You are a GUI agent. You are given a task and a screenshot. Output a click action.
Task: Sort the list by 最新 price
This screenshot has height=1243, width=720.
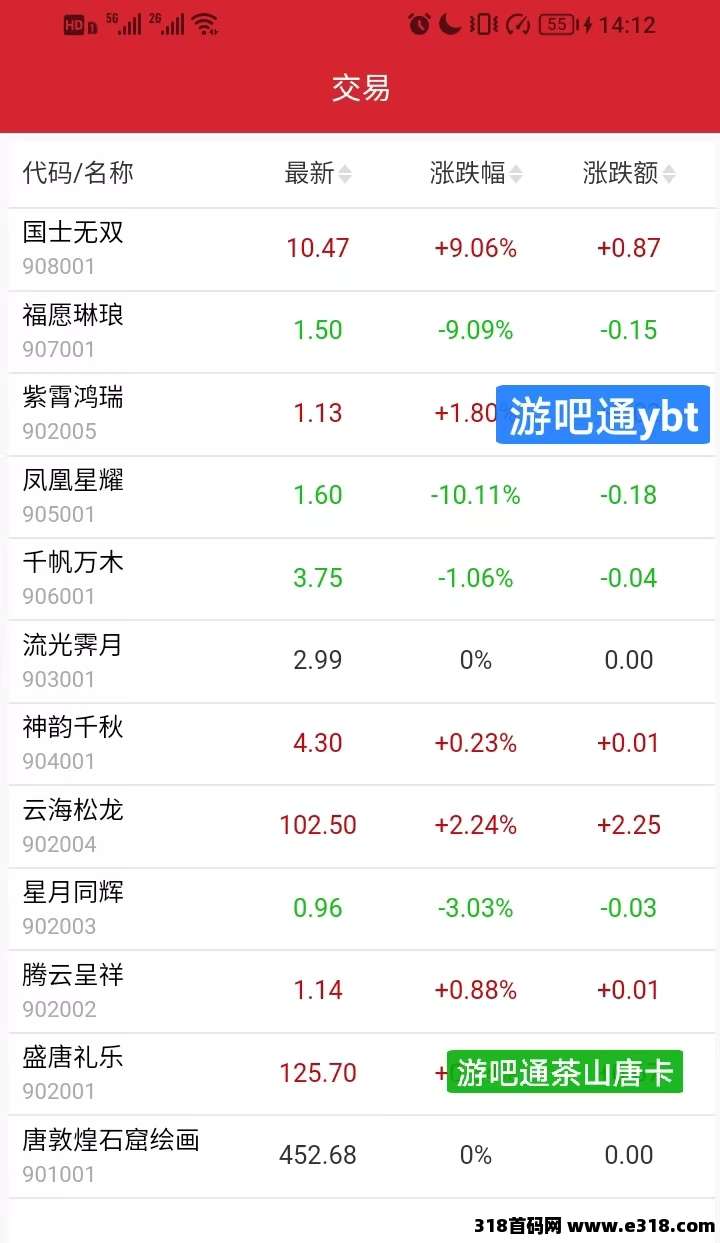318,174
